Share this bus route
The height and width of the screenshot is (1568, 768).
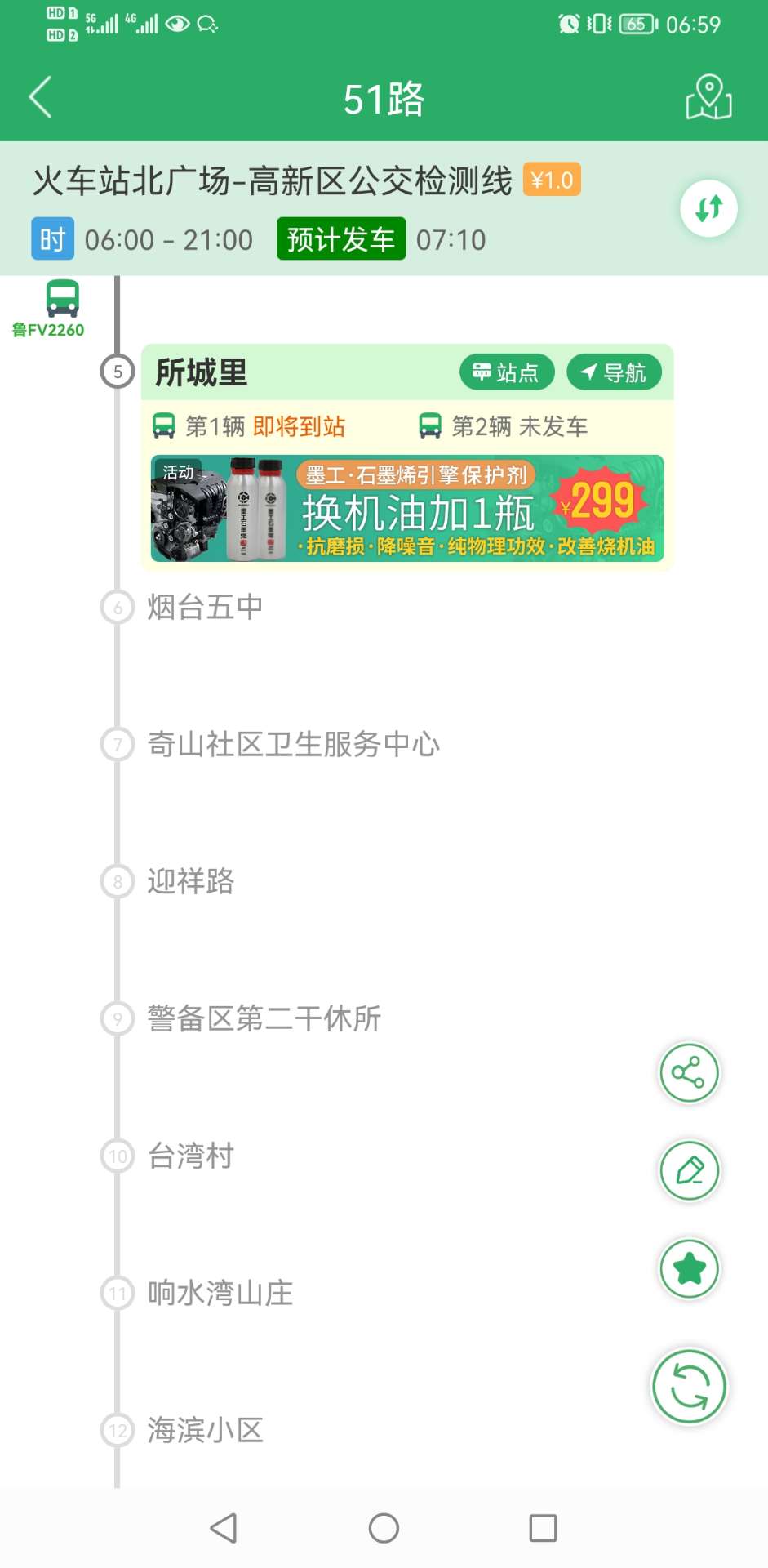click(x=689, y=1073)
